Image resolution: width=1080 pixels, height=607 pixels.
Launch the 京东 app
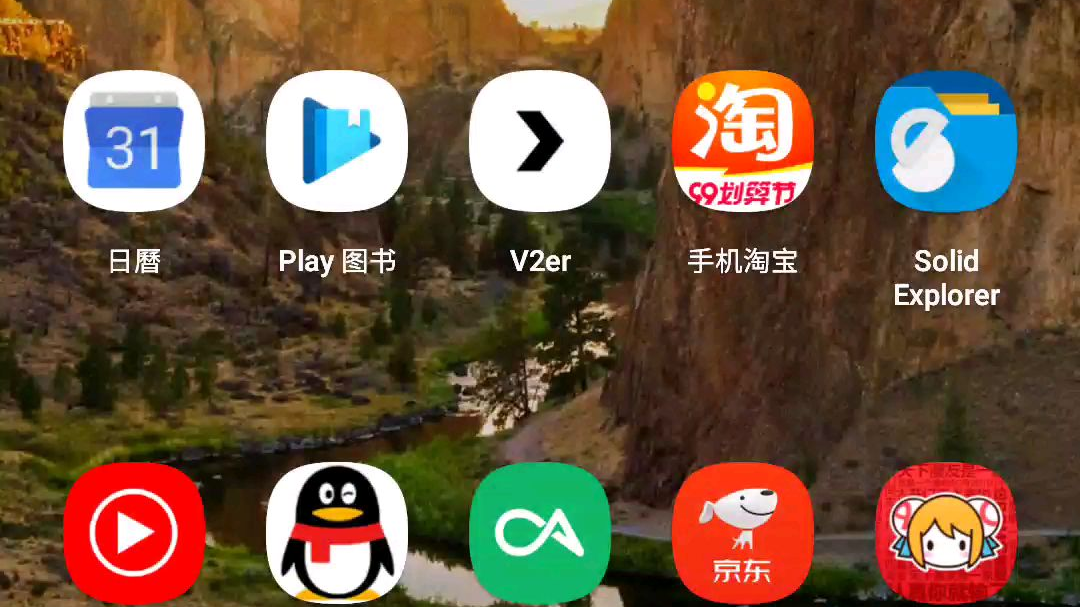click(742, 532)
